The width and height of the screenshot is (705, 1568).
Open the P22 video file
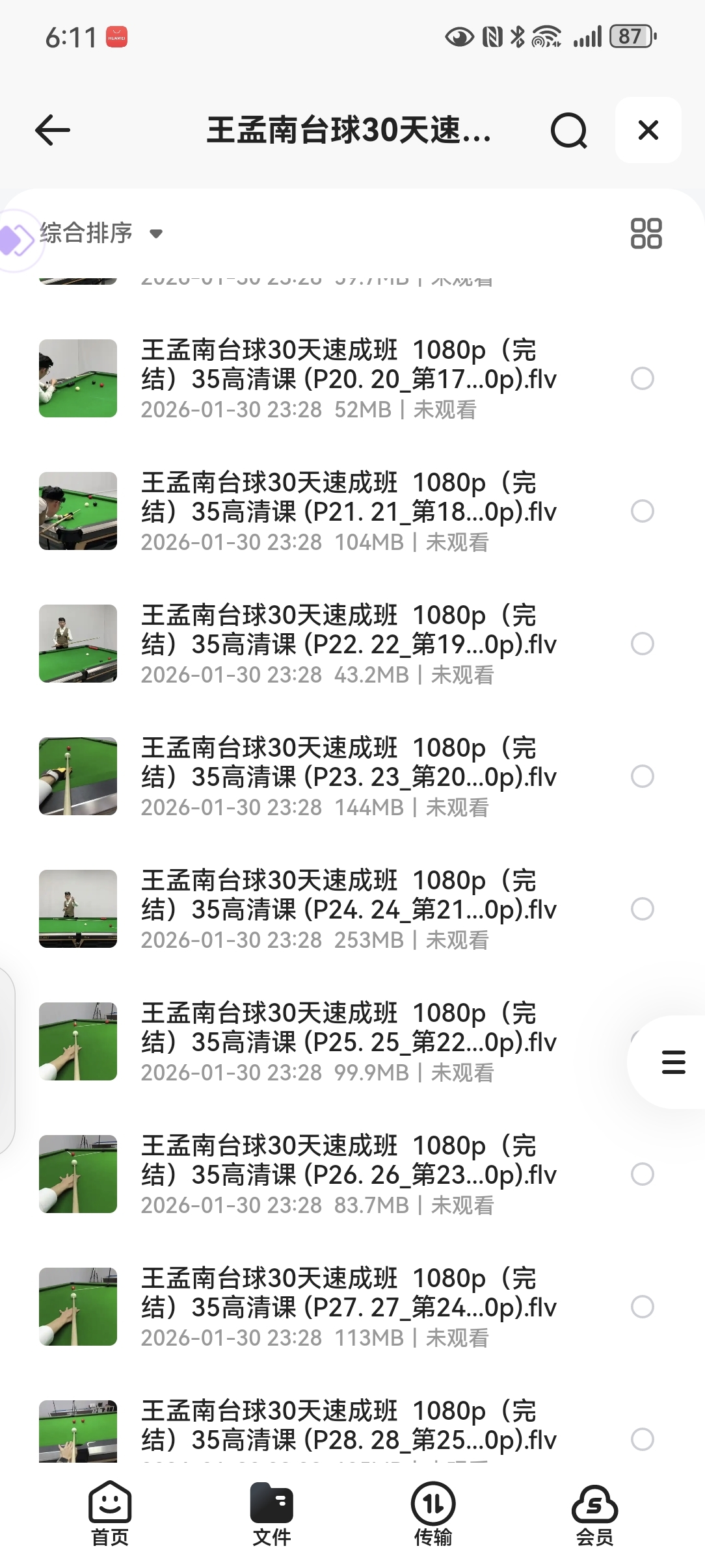pos(348,644)
